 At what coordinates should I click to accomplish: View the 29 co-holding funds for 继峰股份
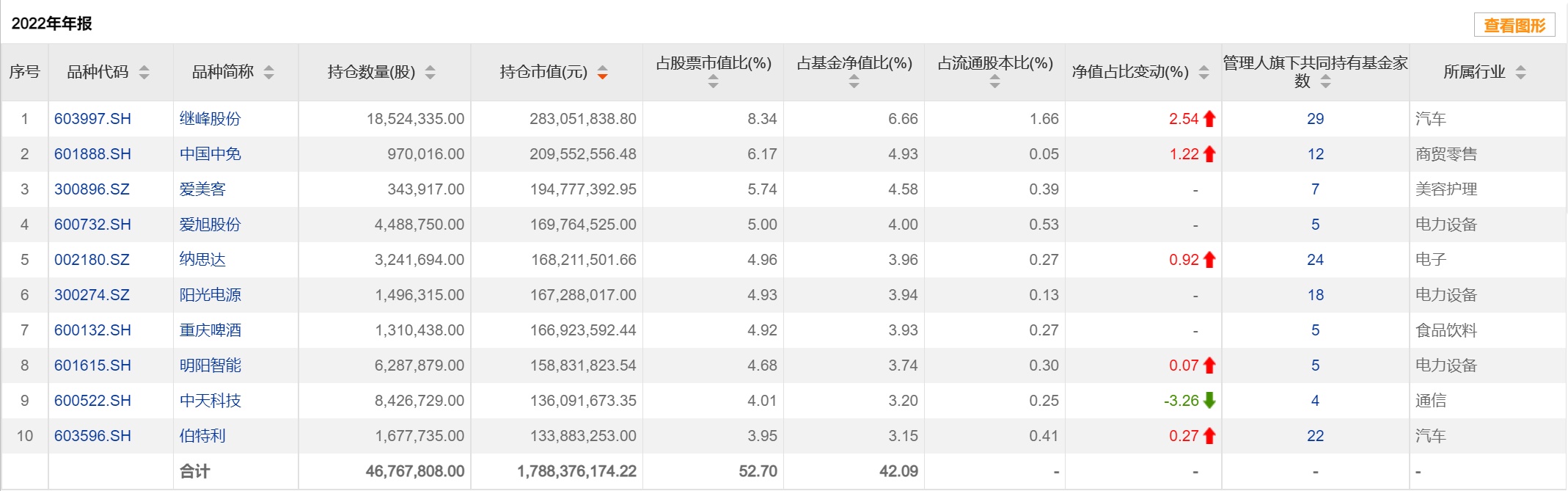1315,119
